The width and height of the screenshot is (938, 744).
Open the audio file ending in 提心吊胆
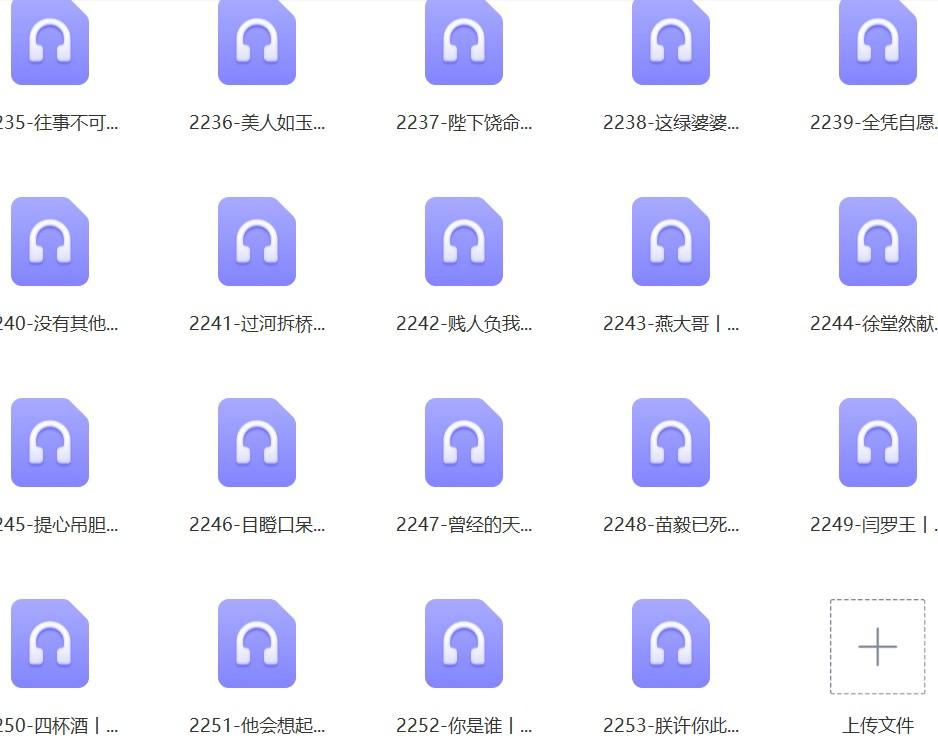(x=50, y=443)
